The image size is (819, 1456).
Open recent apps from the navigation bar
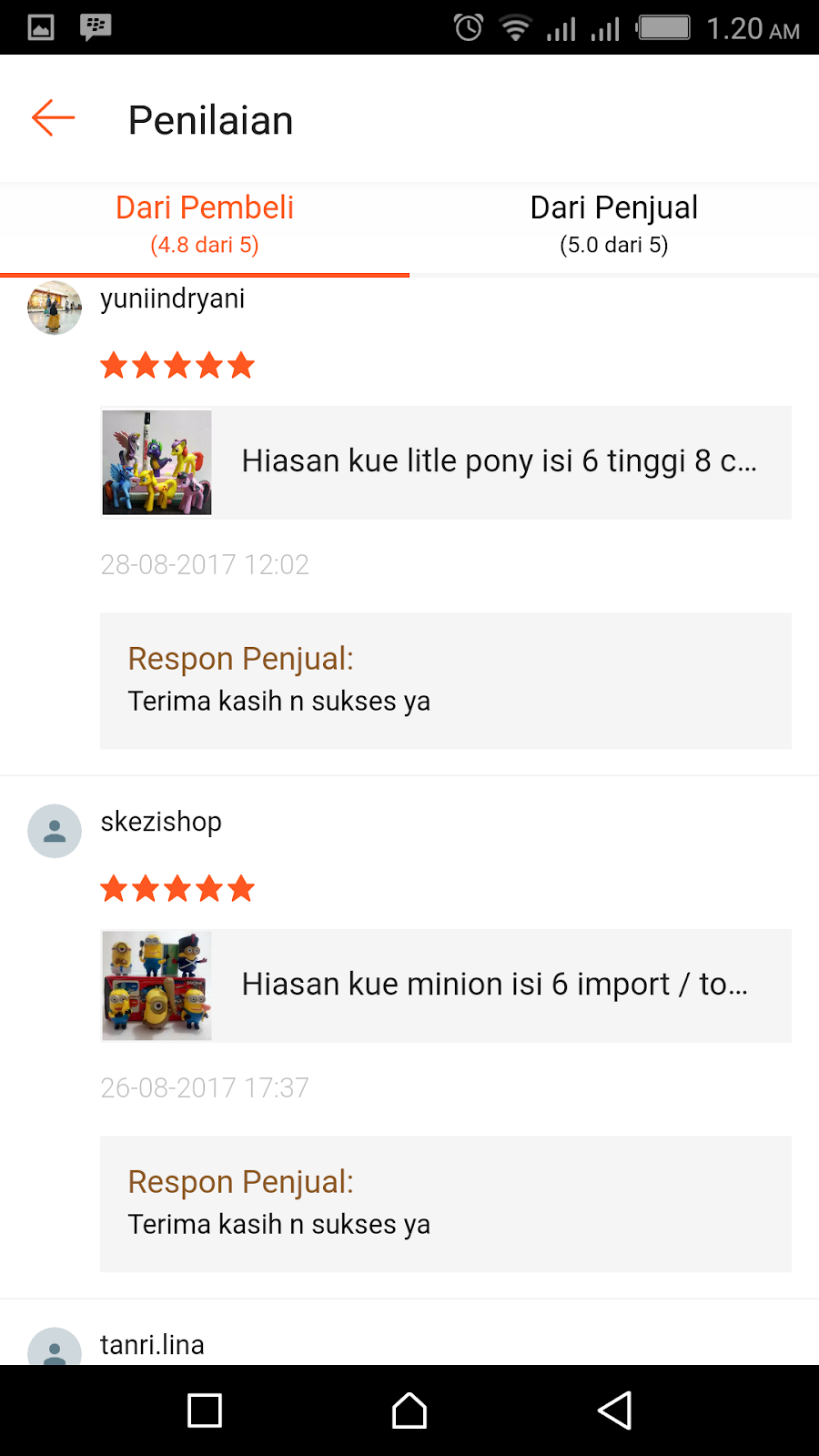(205, 1410)
